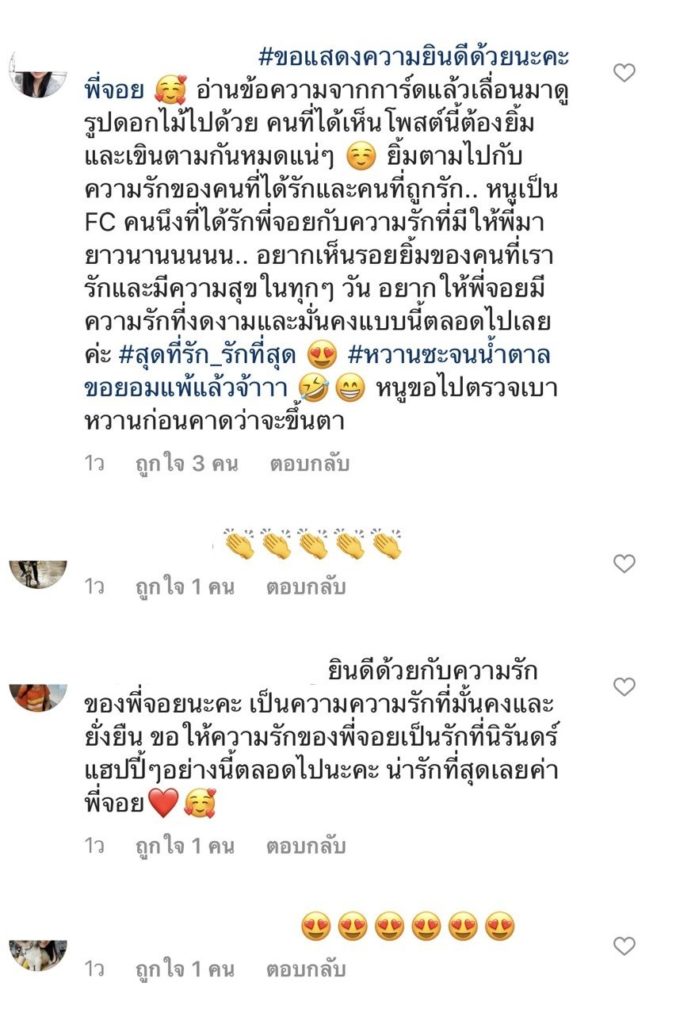Like the clapping hands emoji comment

(624, 563)
